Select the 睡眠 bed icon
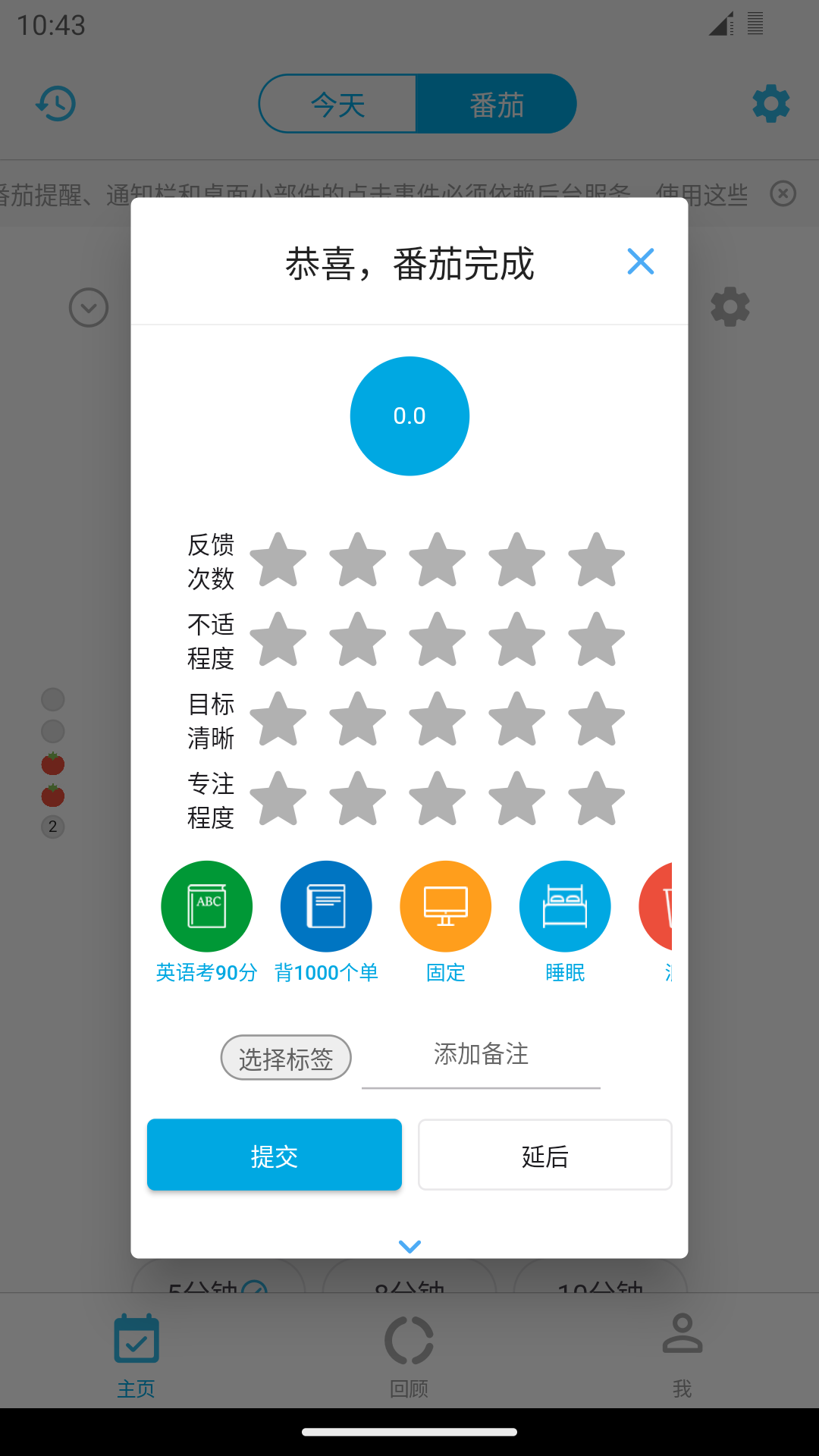 (x=564, y=905)
